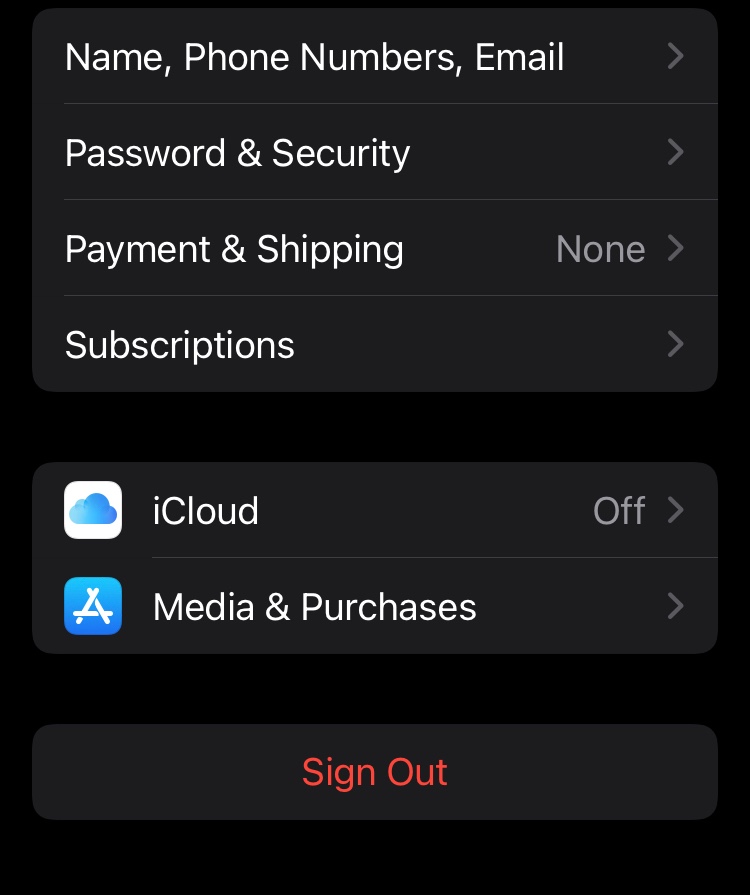750x895 pixels.
Task: Open Media & Purchases
Action: coord(374,607)
